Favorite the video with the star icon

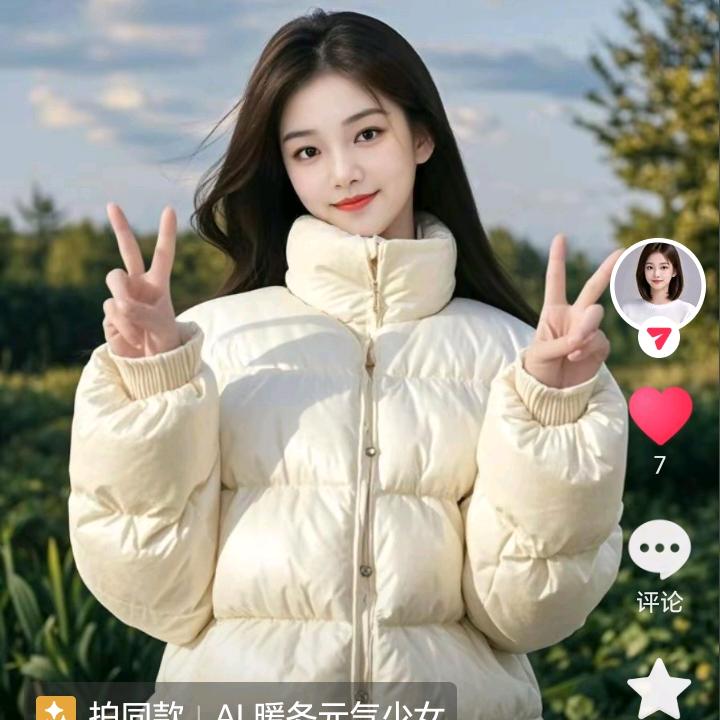click(659, 689)
